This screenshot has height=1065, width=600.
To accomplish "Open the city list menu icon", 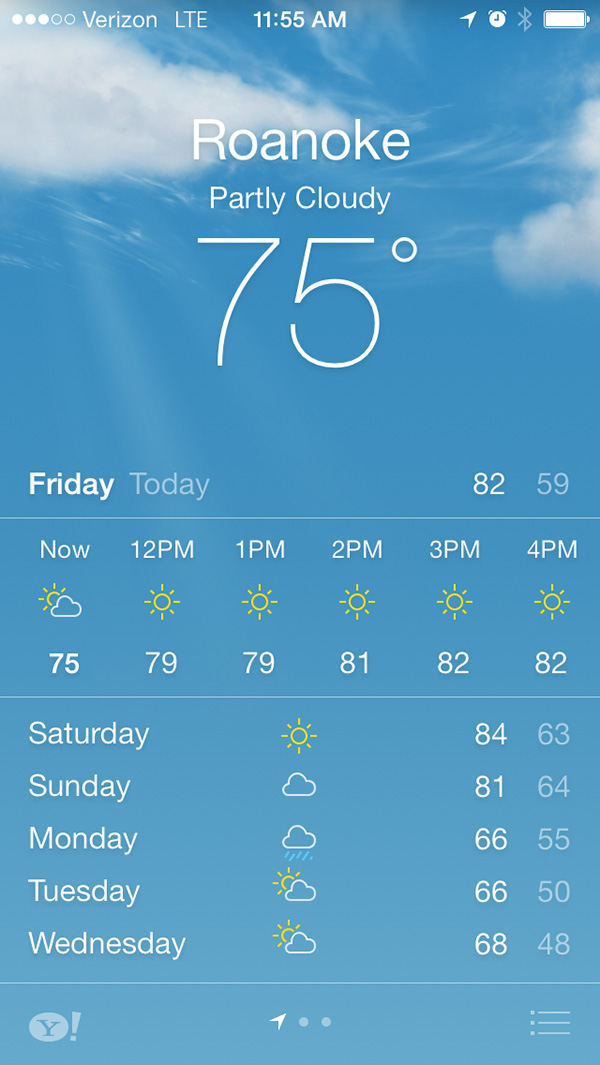I will point(550,1023).
